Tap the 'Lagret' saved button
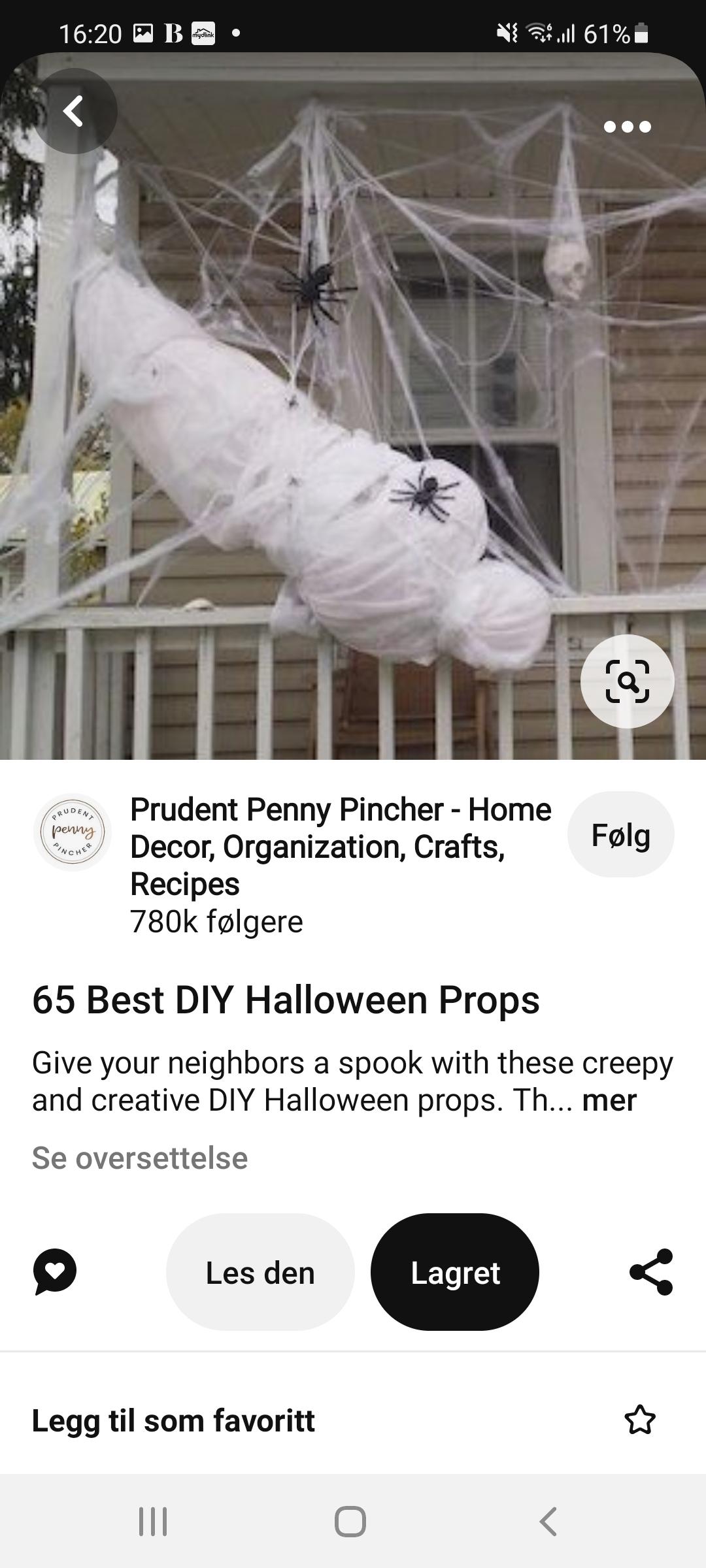Image resolution: width=706 pixels, height=1568 pixels. [455, 1272]
